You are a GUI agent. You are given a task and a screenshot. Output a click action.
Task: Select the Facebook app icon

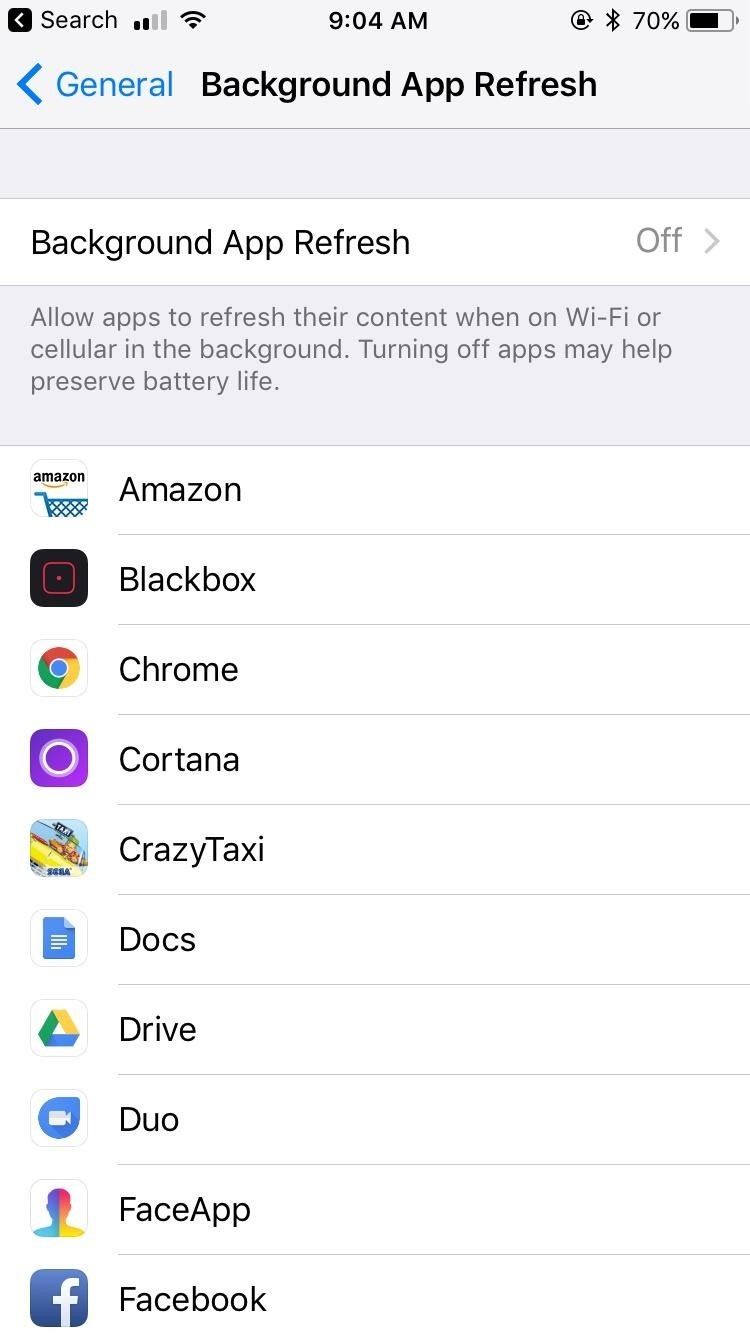(x=58, y=1298)
